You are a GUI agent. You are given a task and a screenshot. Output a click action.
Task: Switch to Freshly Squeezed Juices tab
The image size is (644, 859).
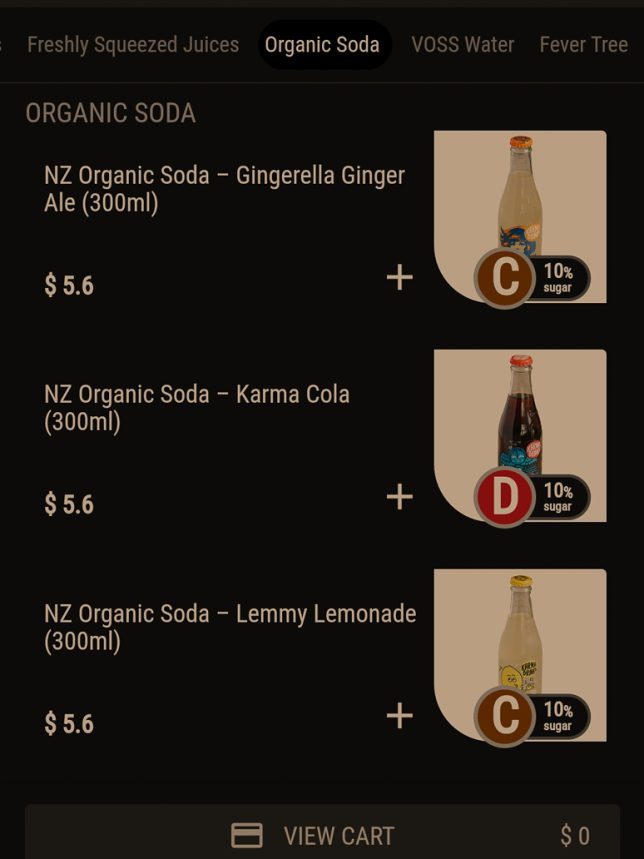pyautogui.click(x=133, y=45)
